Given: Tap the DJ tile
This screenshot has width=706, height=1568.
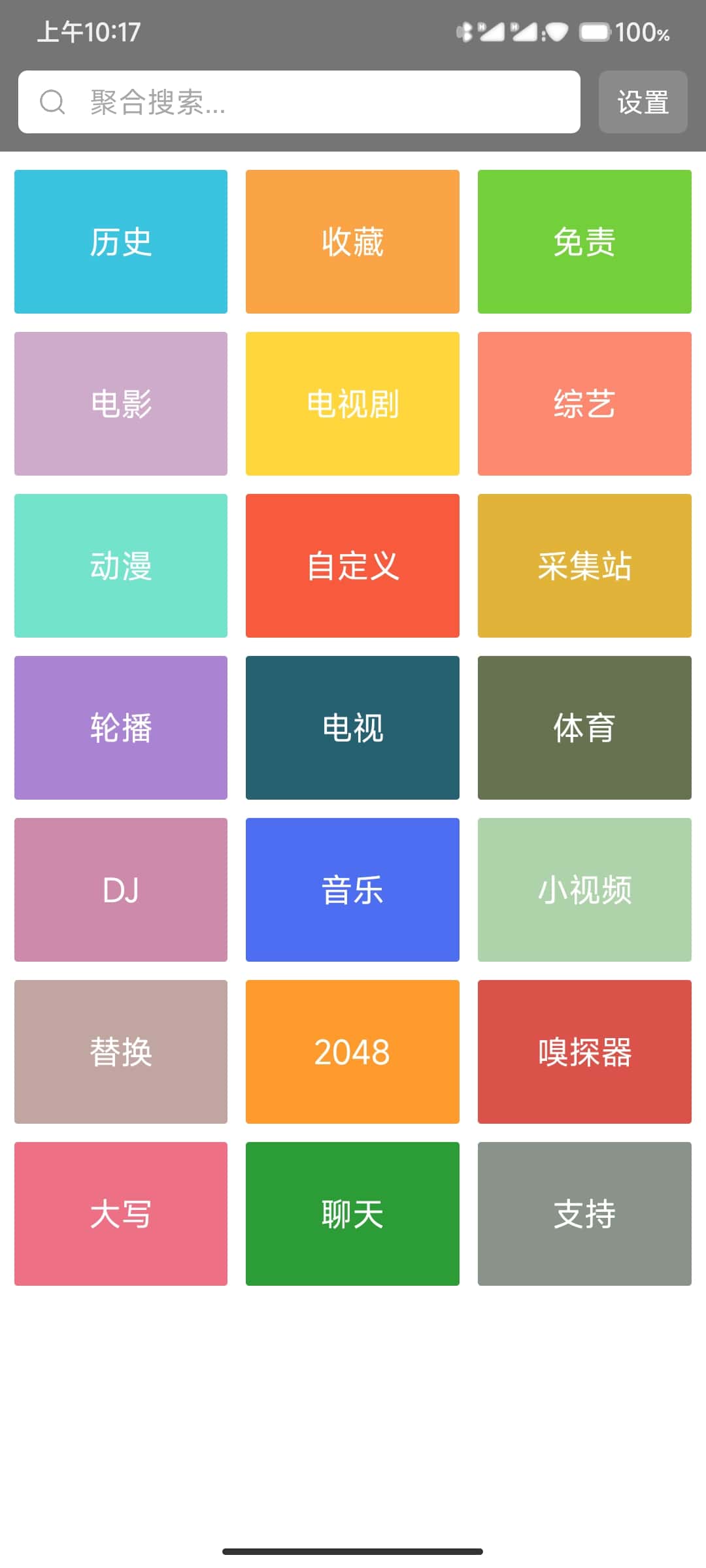Looking at the screenshot, I should tap(121, 890).
